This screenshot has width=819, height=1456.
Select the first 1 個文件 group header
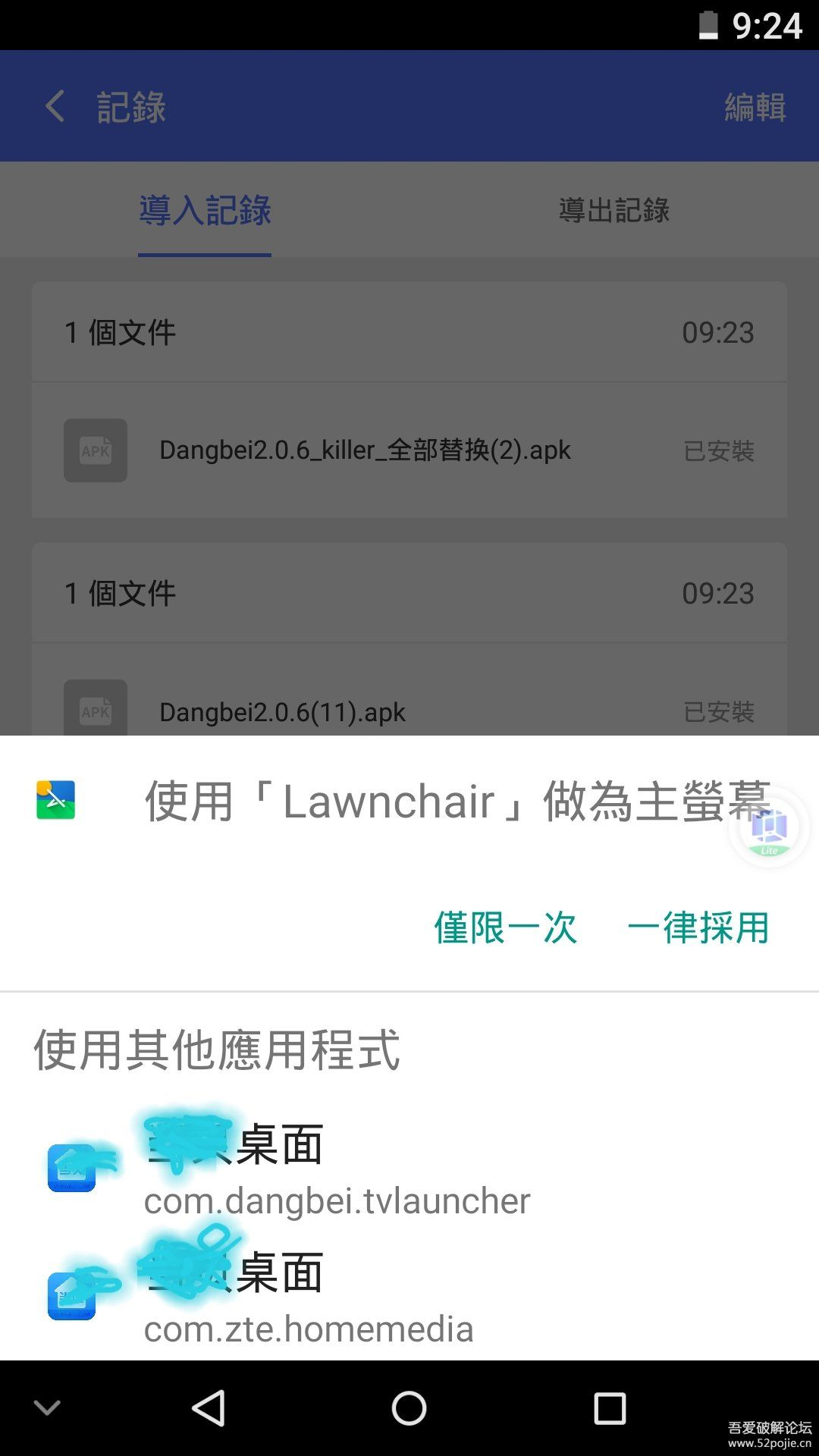(120, 331)
